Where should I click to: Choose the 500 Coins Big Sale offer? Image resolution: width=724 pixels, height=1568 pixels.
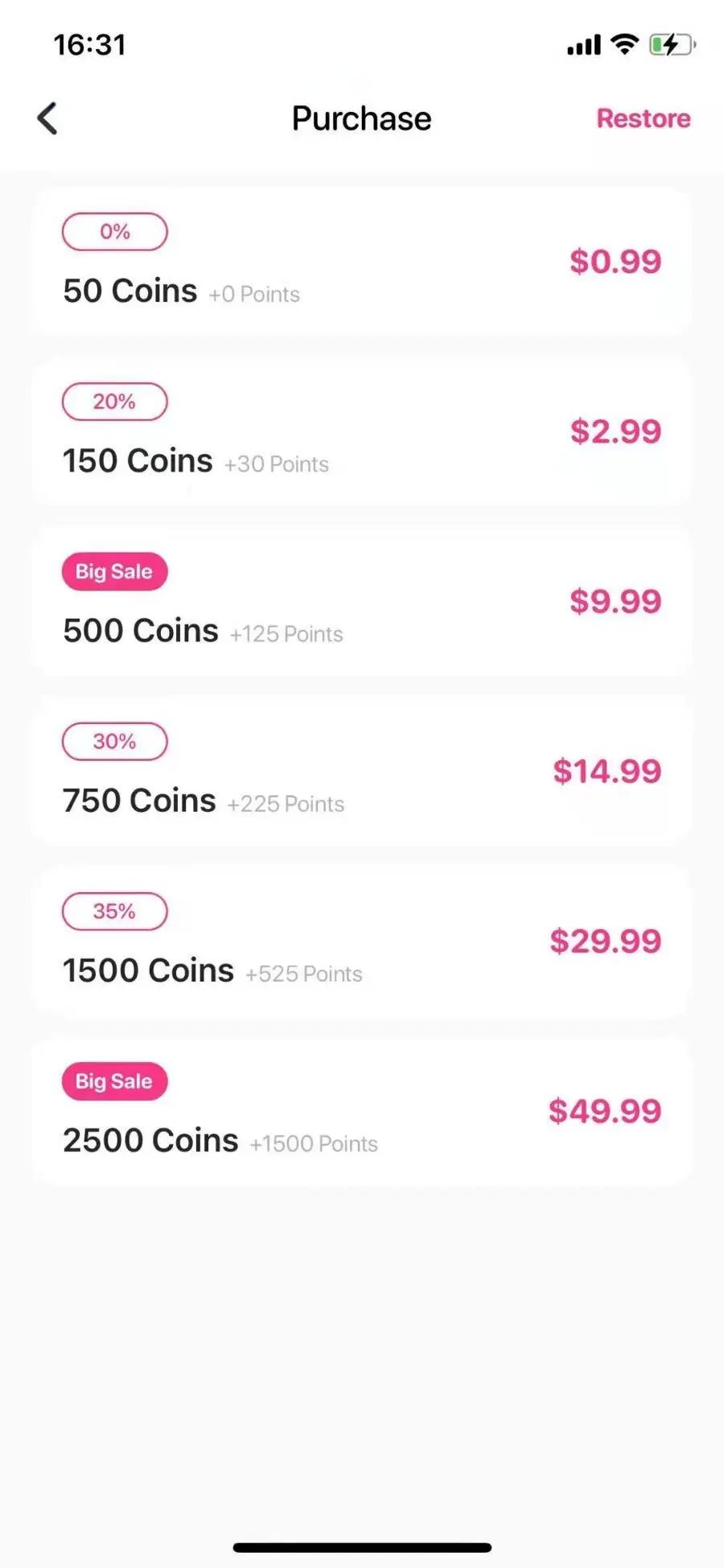361,602
